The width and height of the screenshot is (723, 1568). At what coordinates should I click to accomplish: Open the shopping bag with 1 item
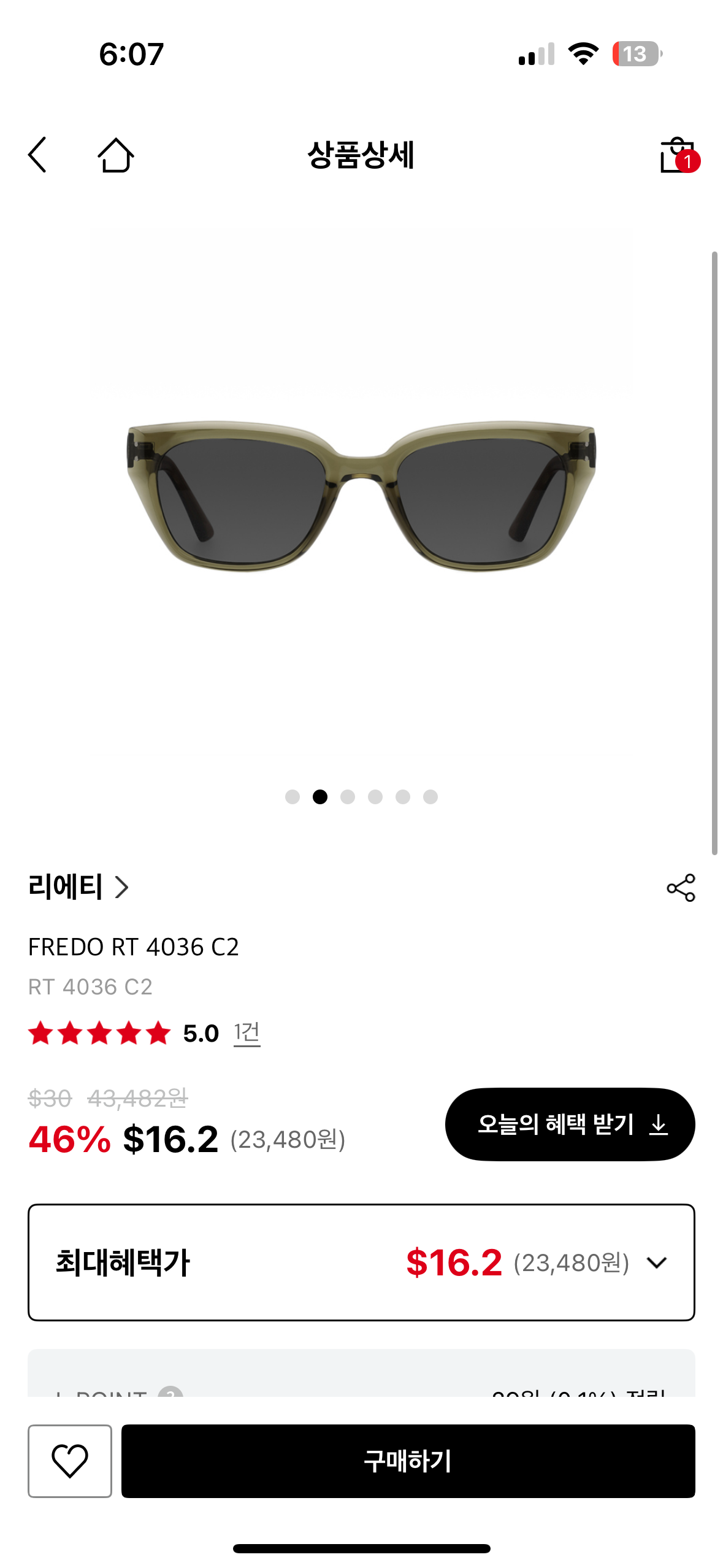678,156
